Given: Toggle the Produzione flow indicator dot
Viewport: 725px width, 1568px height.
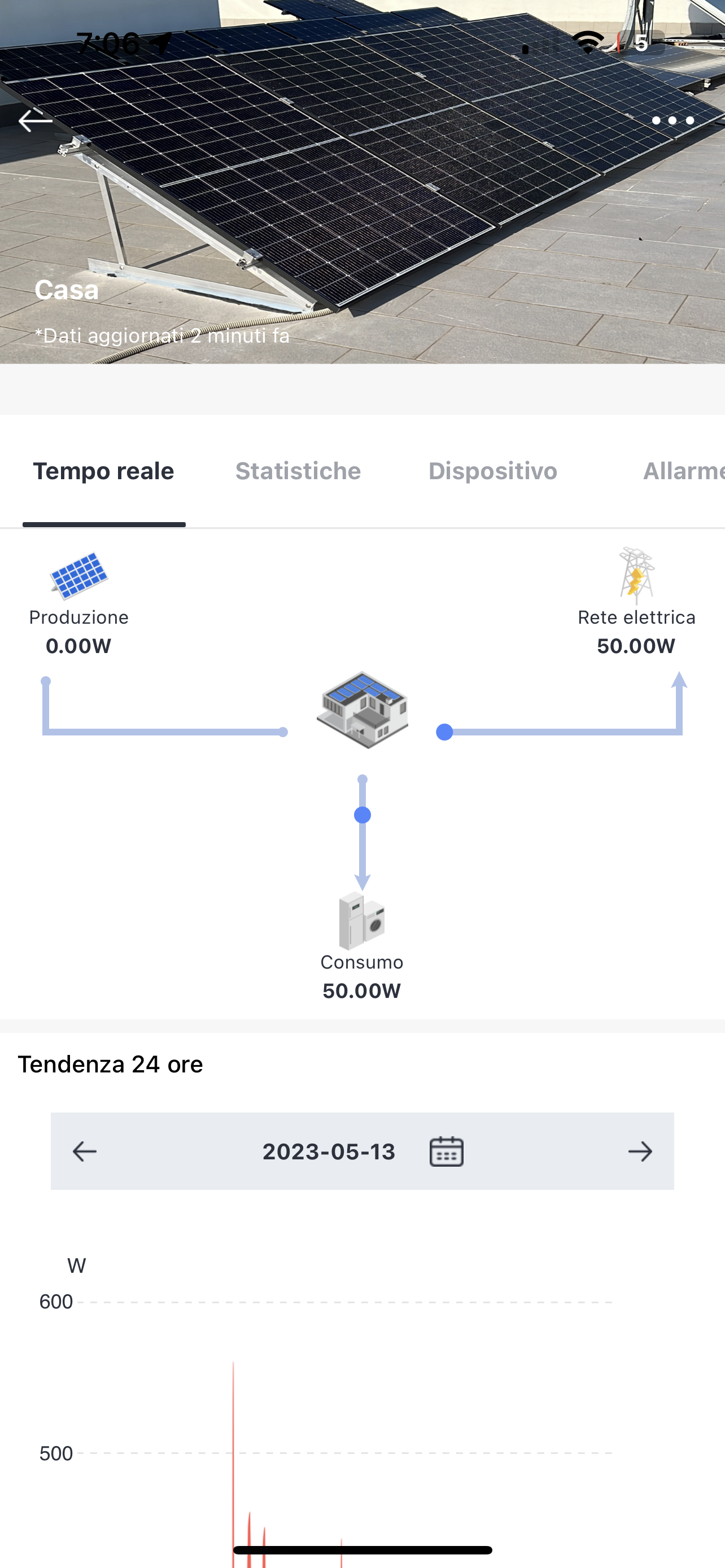Looking at the screenshot, I should pos(283,732).
